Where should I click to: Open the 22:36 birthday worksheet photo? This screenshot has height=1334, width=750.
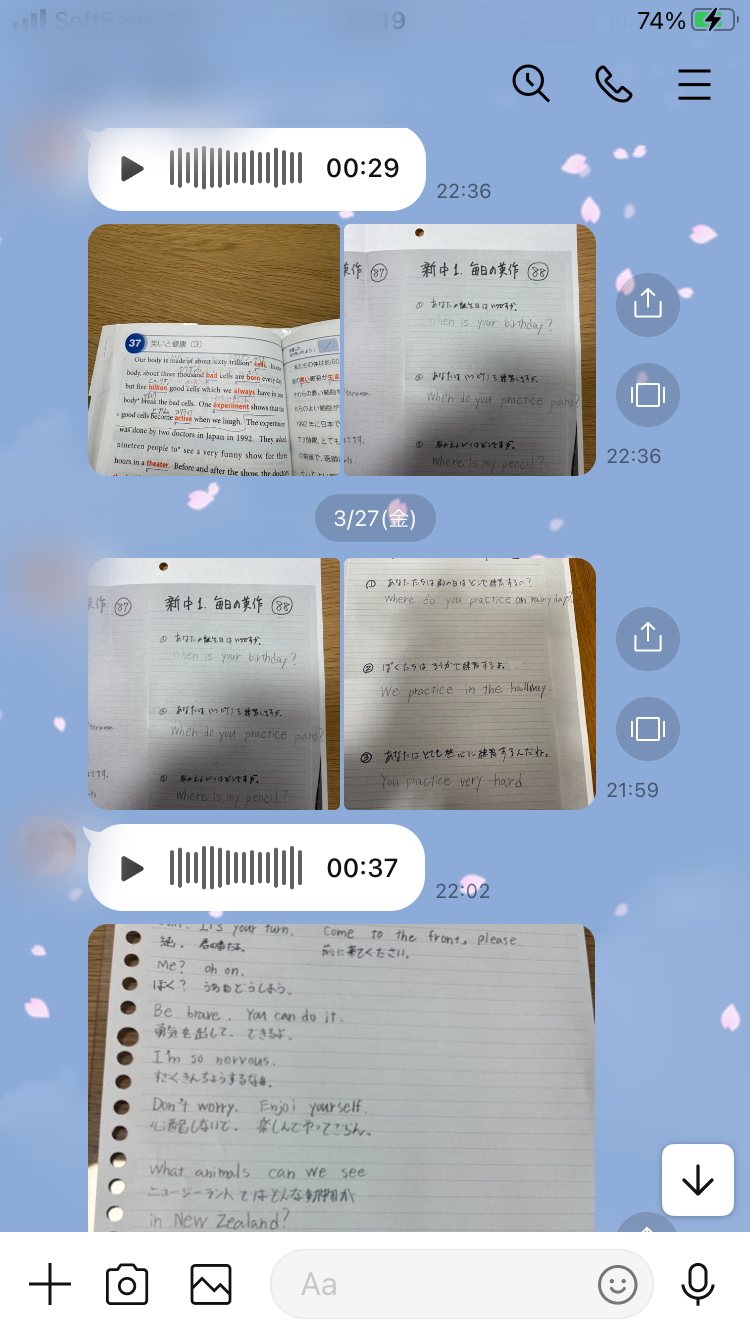coord(470,350)
